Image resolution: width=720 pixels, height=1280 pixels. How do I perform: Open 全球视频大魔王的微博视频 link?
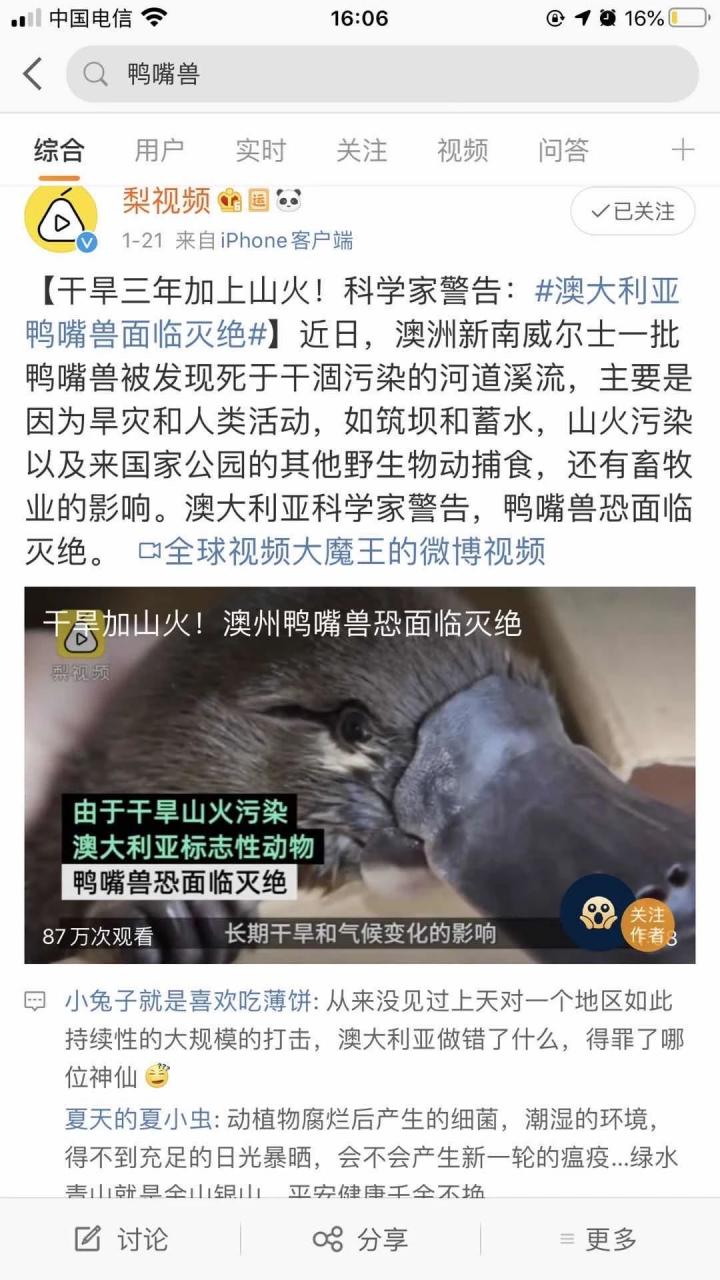343,551
